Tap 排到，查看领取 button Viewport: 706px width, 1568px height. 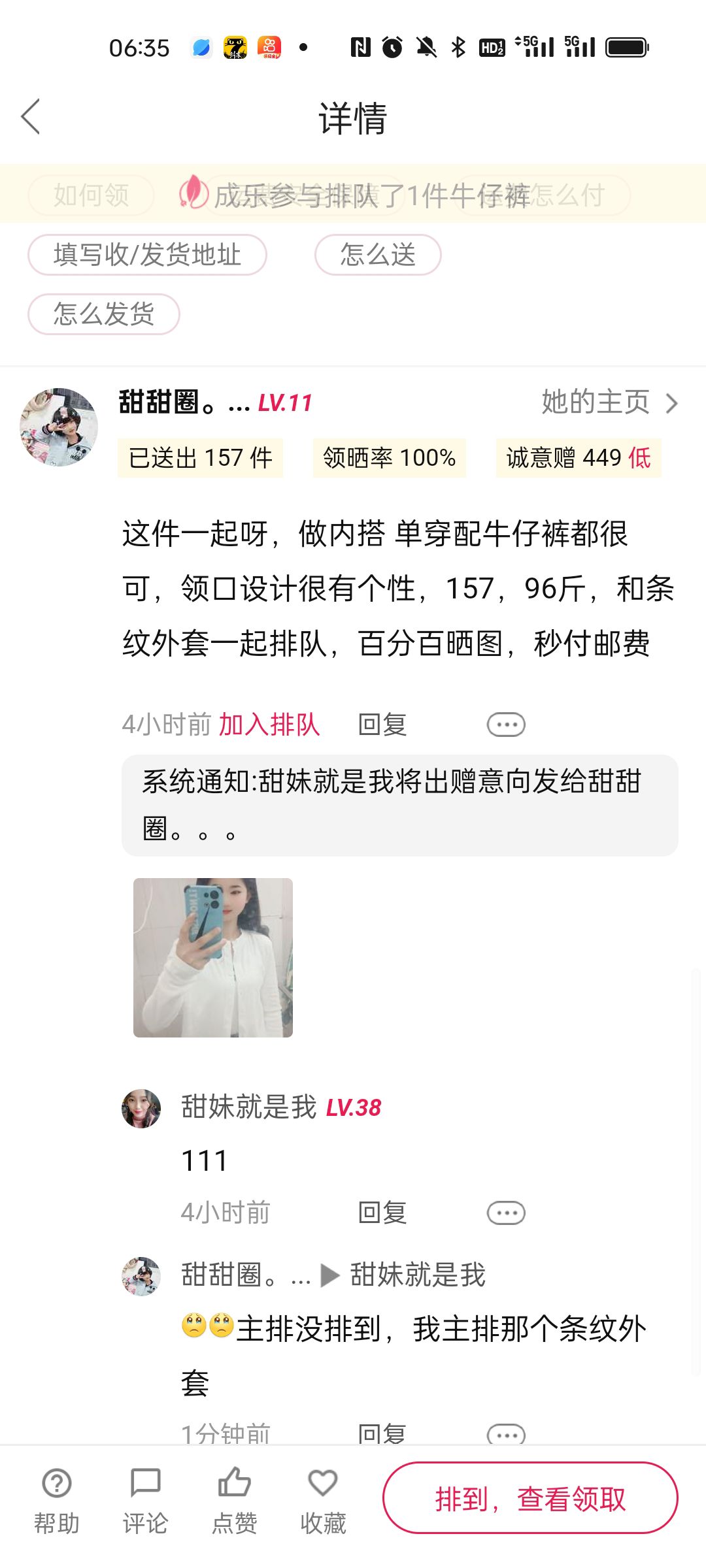click(x=530, y=1498)
